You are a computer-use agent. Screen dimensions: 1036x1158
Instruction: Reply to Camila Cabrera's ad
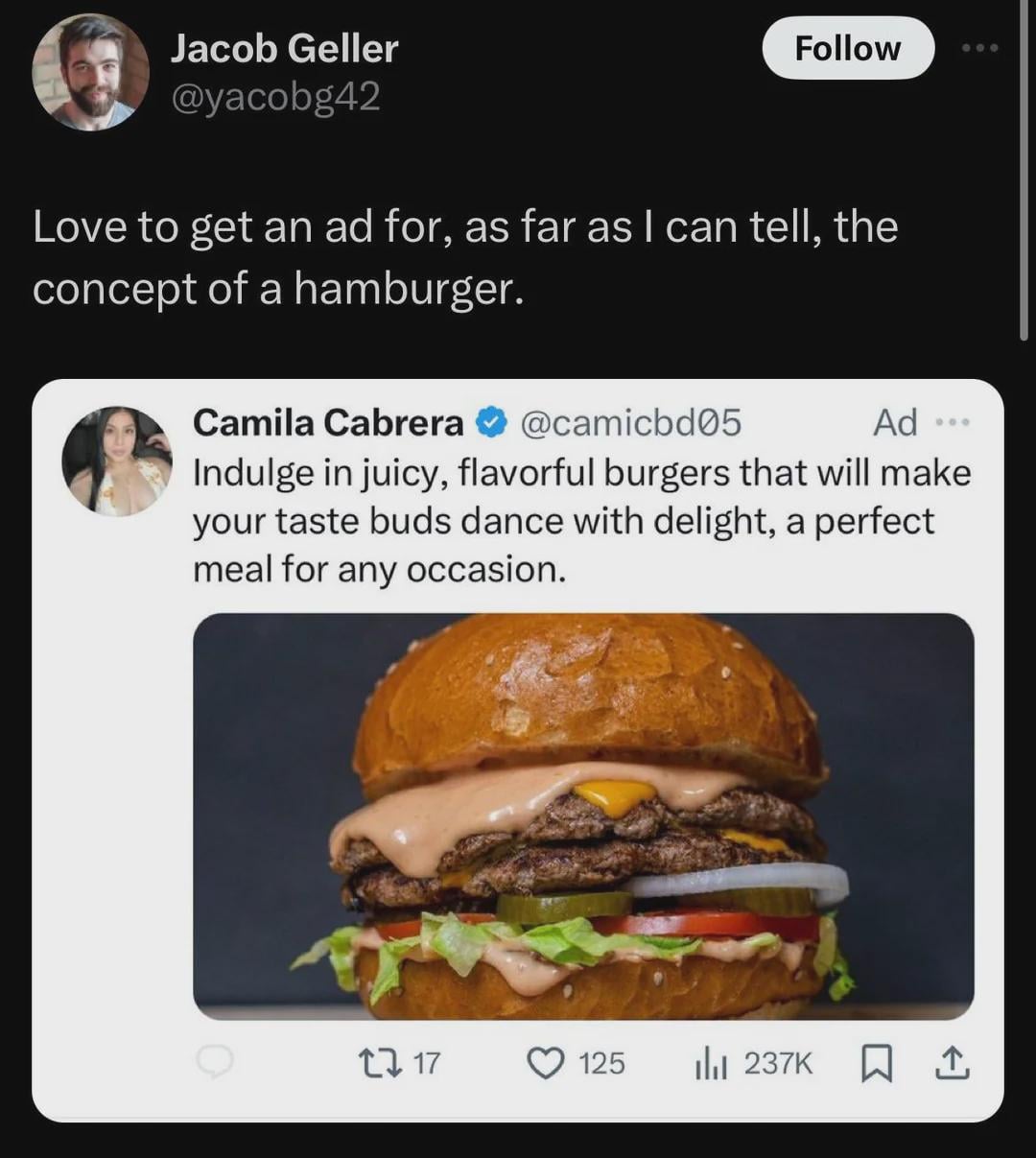coord(216,1062)
